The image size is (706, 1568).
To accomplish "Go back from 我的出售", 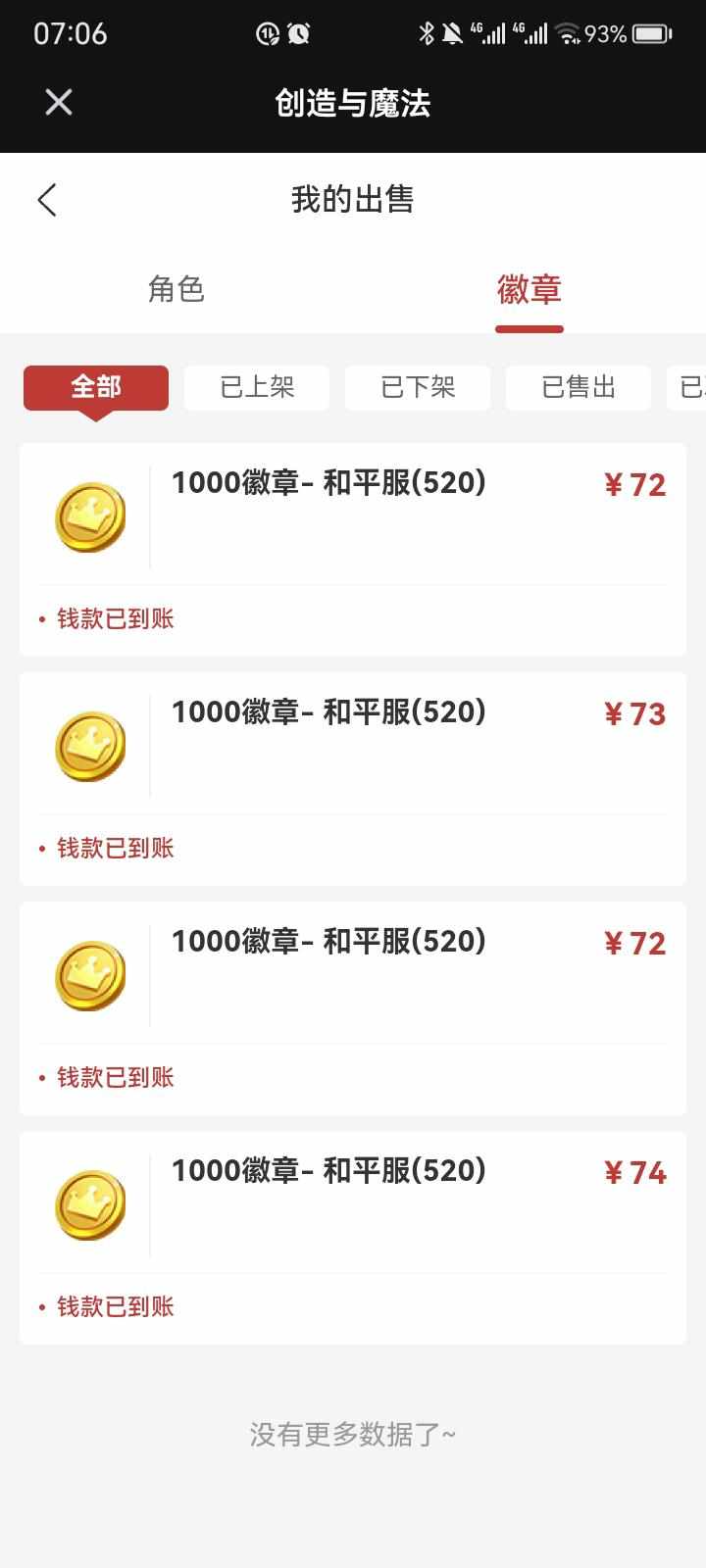I will click(47, 200).
